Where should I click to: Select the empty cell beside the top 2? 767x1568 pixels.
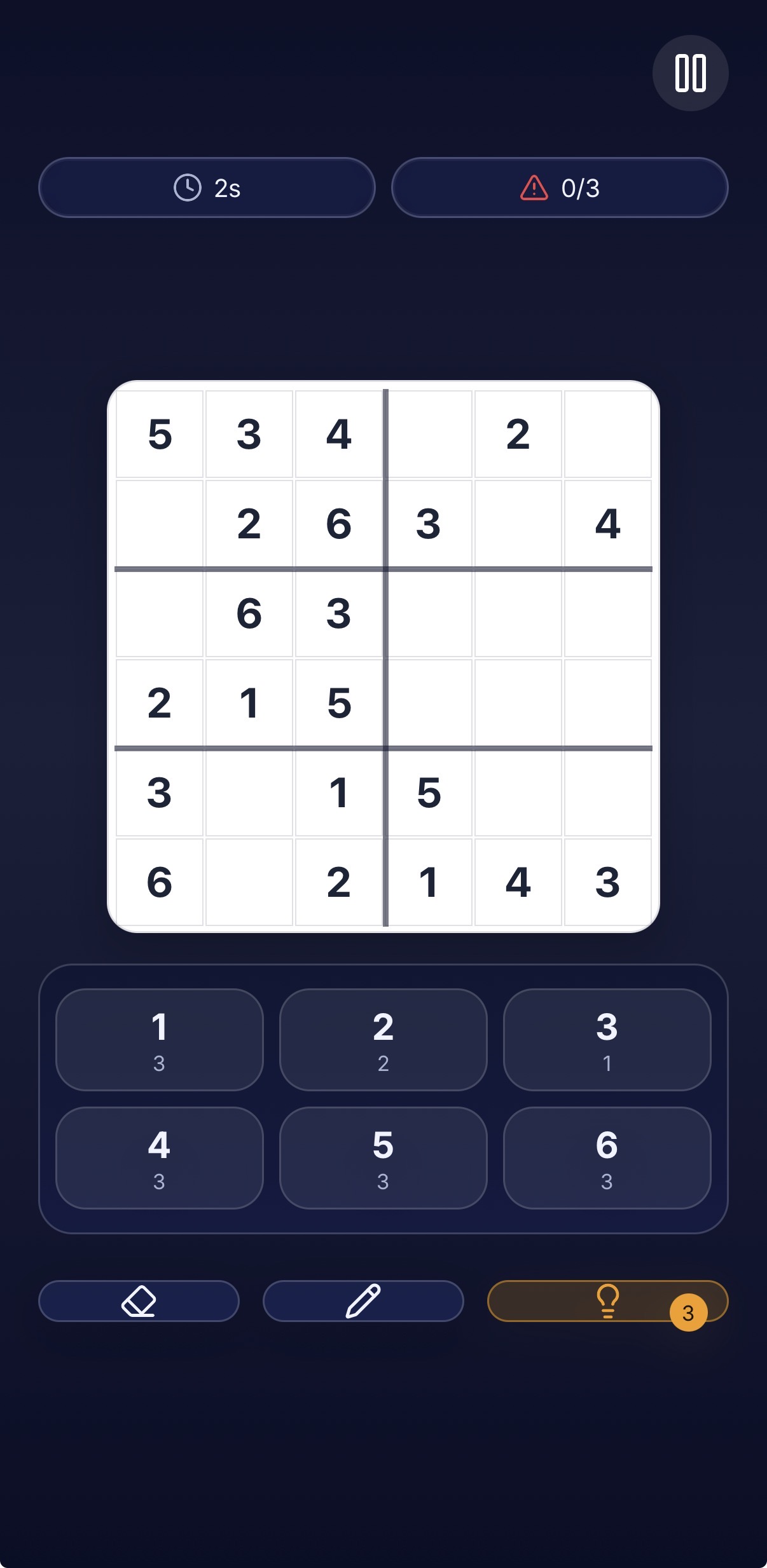(x=430, y=434)
